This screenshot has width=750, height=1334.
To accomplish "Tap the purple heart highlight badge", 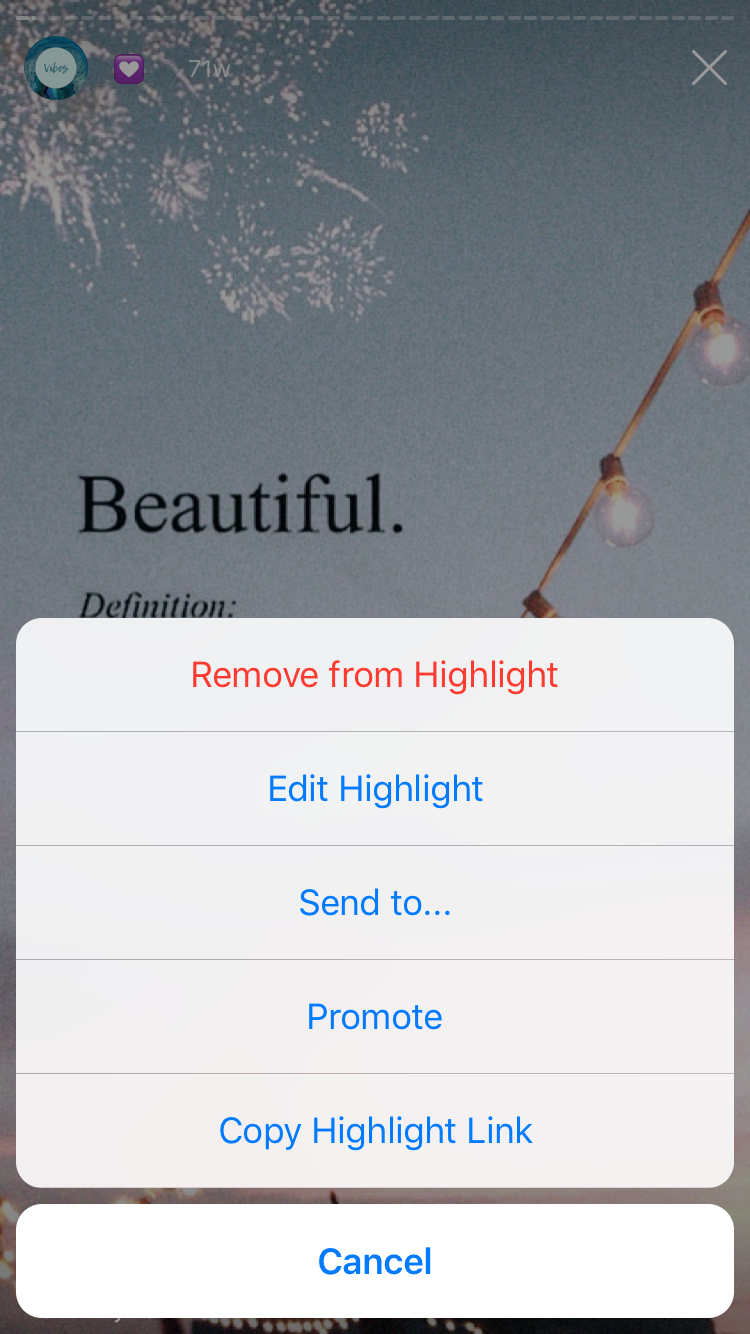I will (128, 68).
